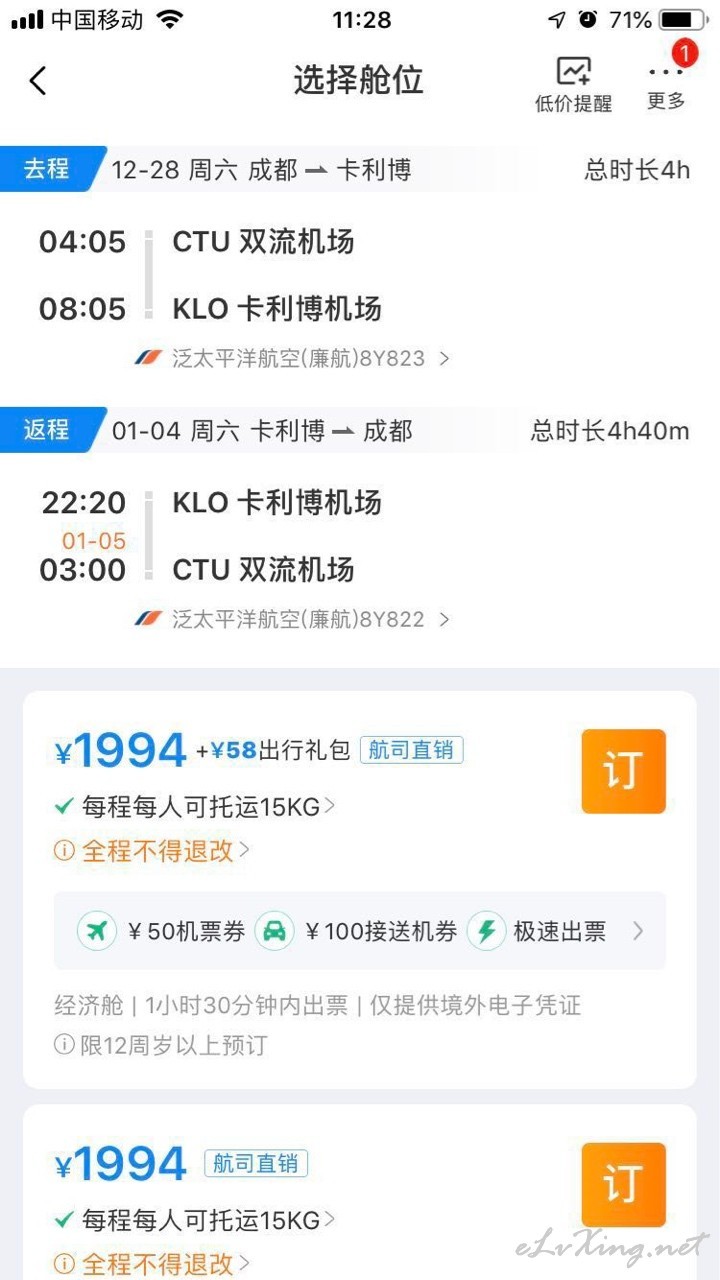View outbound flight 8Y823 airline details
Viewport: 720px width, 1280px height.
[x=292, y=358]
